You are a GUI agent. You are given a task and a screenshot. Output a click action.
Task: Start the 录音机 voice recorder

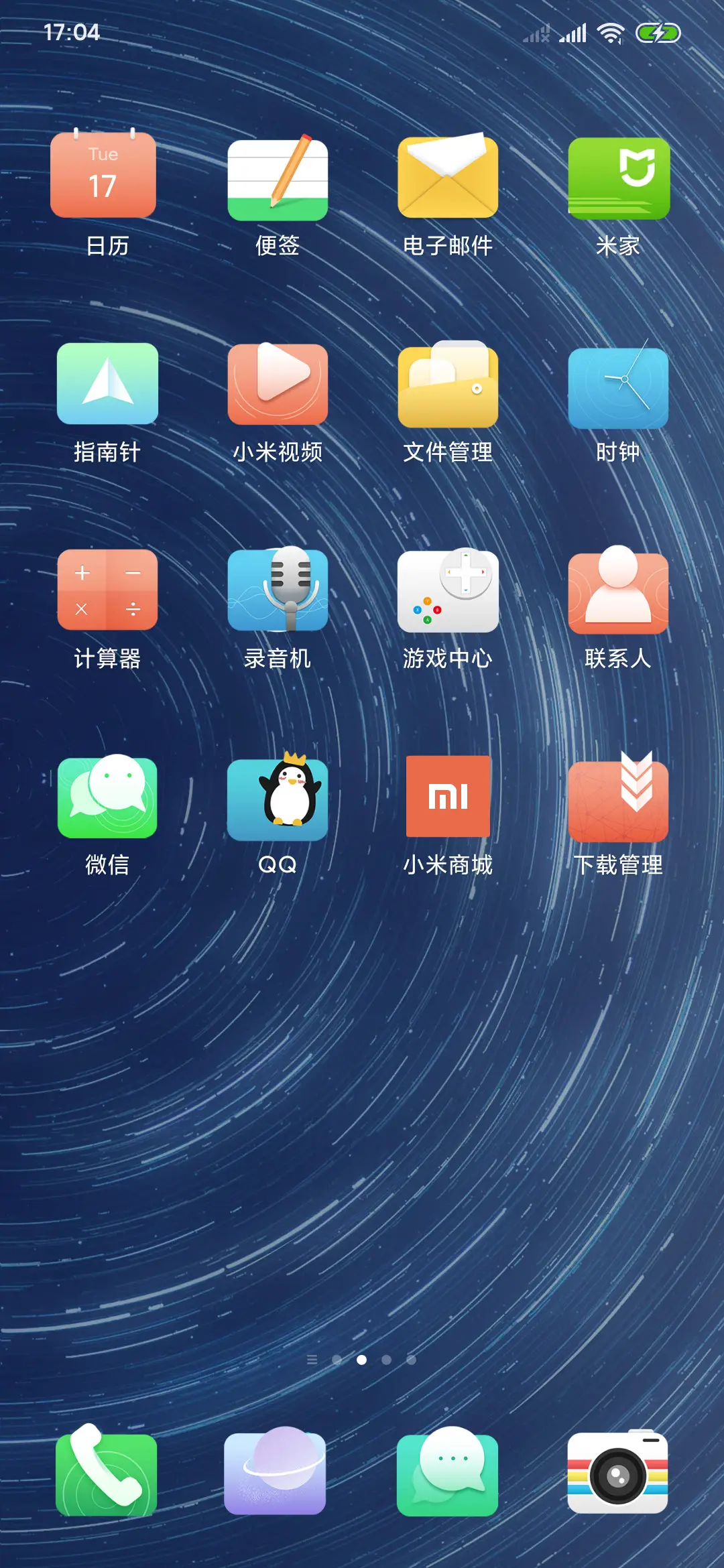coord(277,590)
